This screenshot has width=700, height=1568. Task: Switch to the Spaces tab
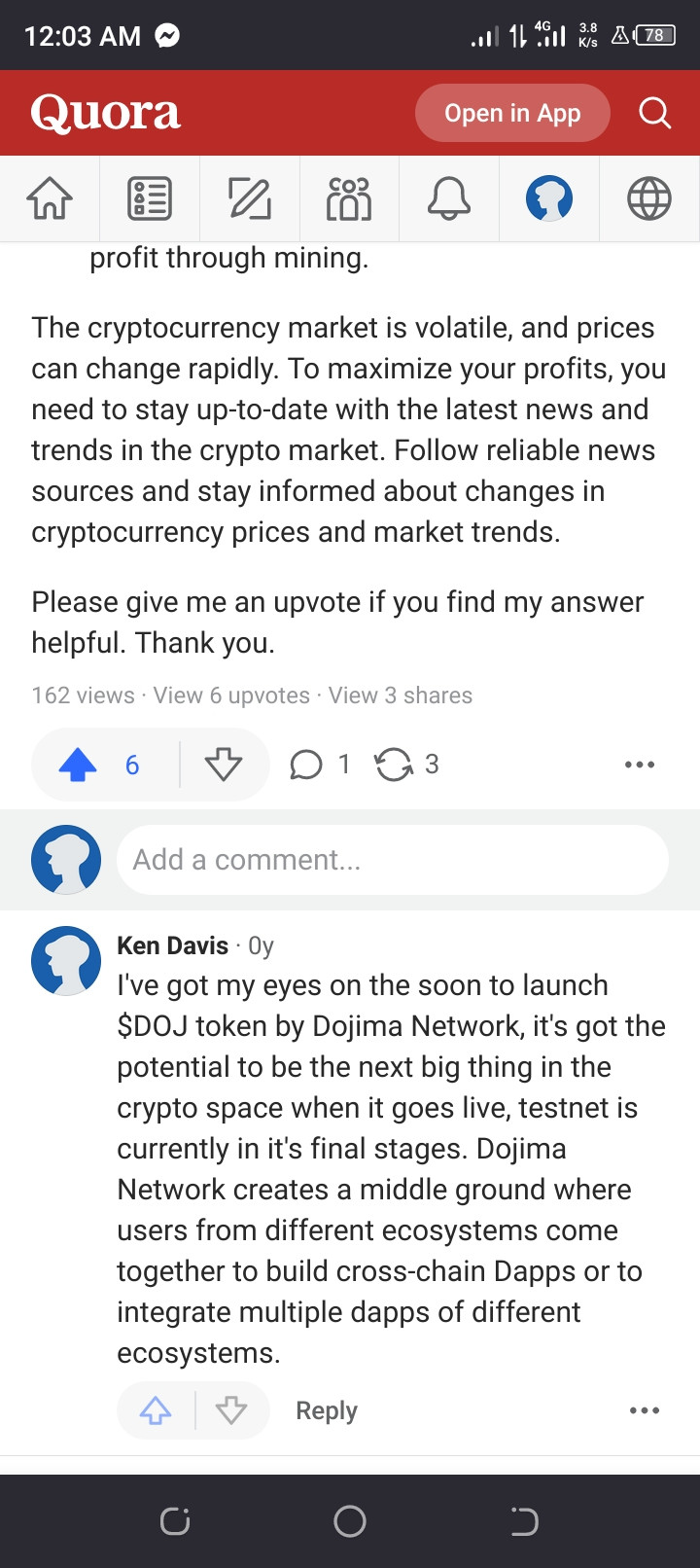(x=350, y=198)
